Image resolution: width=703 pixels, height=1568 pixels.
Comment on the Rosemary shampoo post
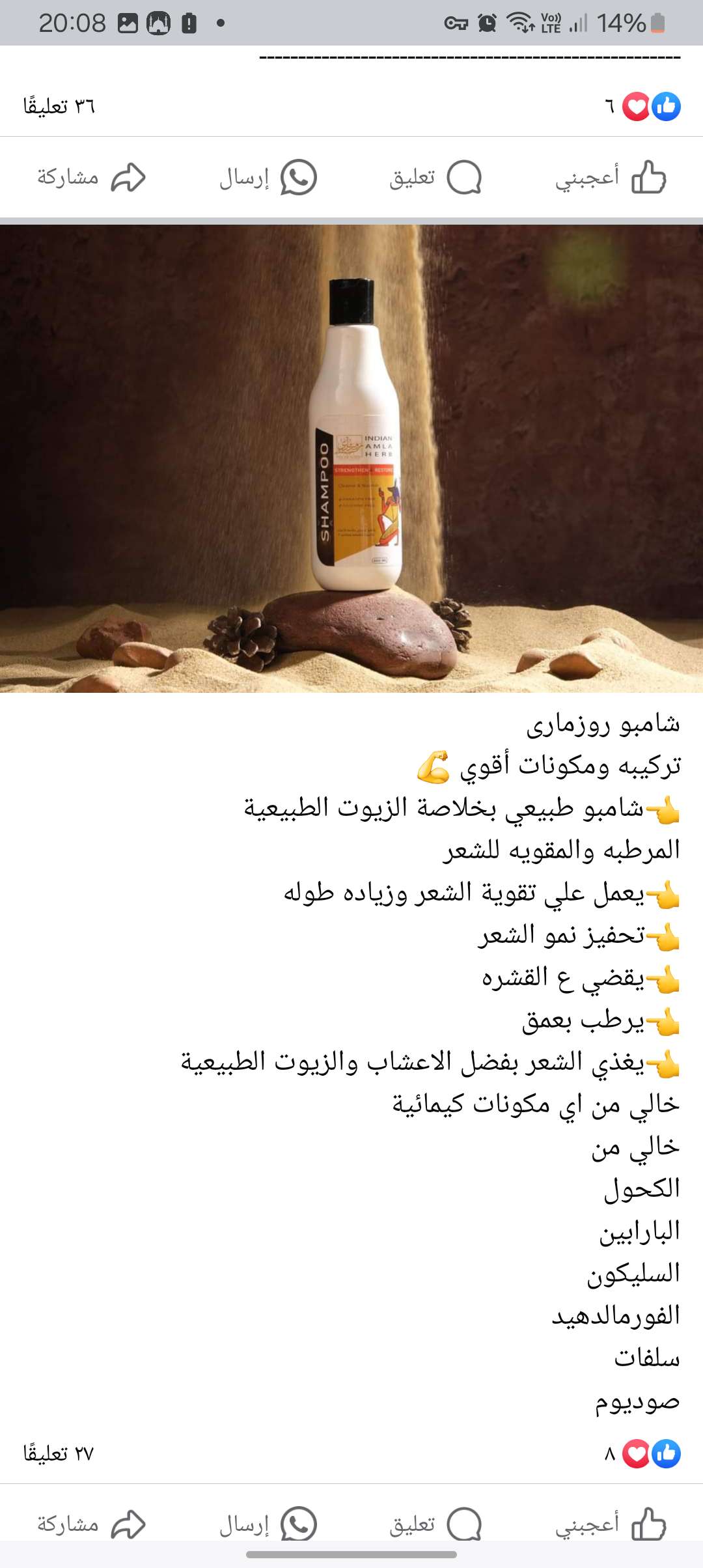coord(435,1524)
